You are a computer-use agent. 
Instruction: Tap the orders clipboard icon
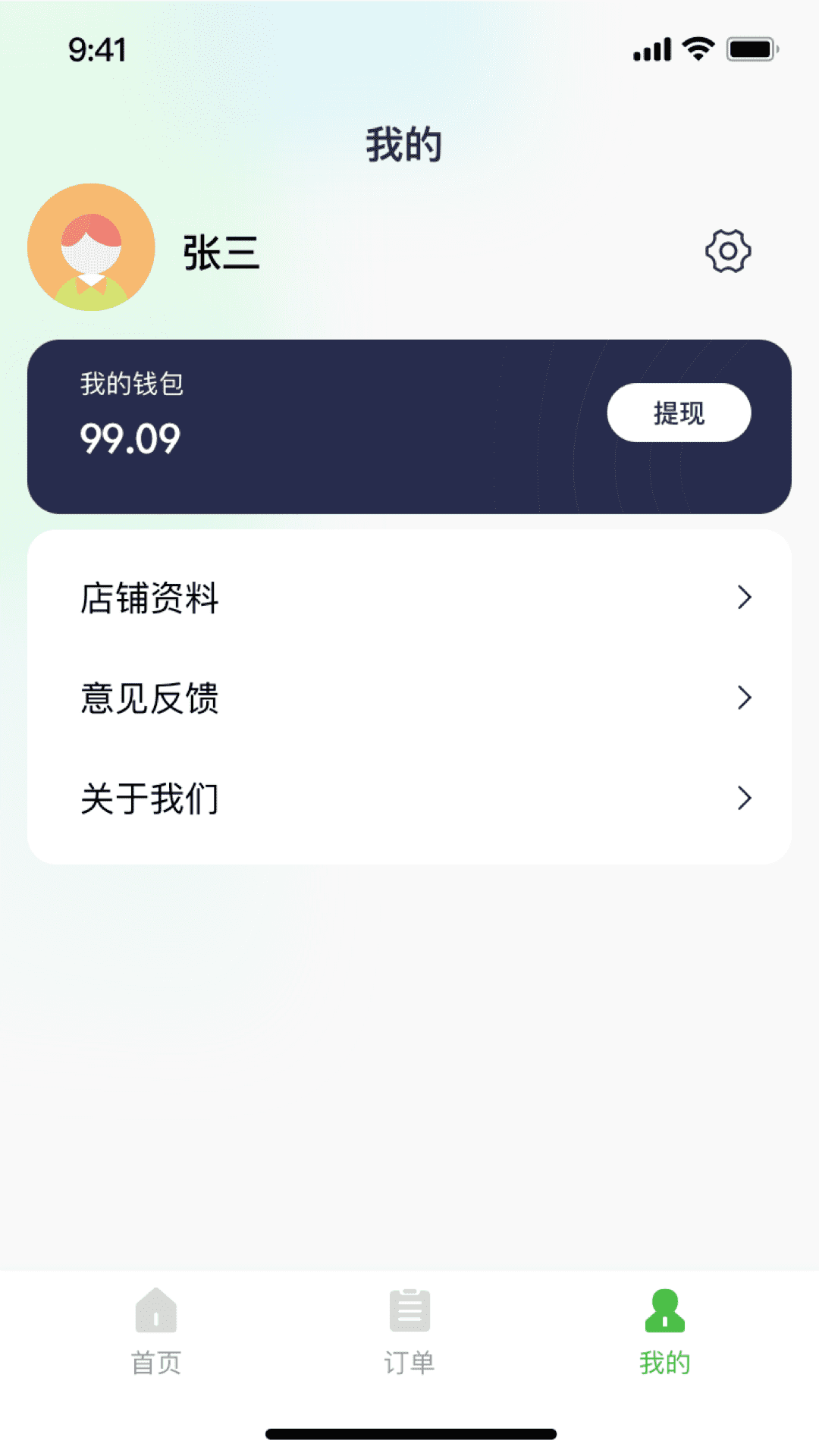click(x=409, y=1310)
